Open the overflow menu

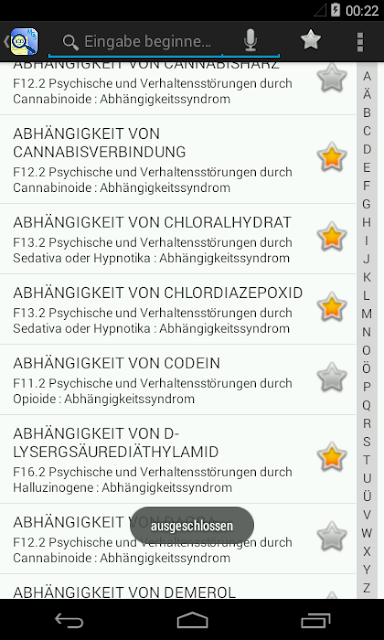[x=360, y=42]
